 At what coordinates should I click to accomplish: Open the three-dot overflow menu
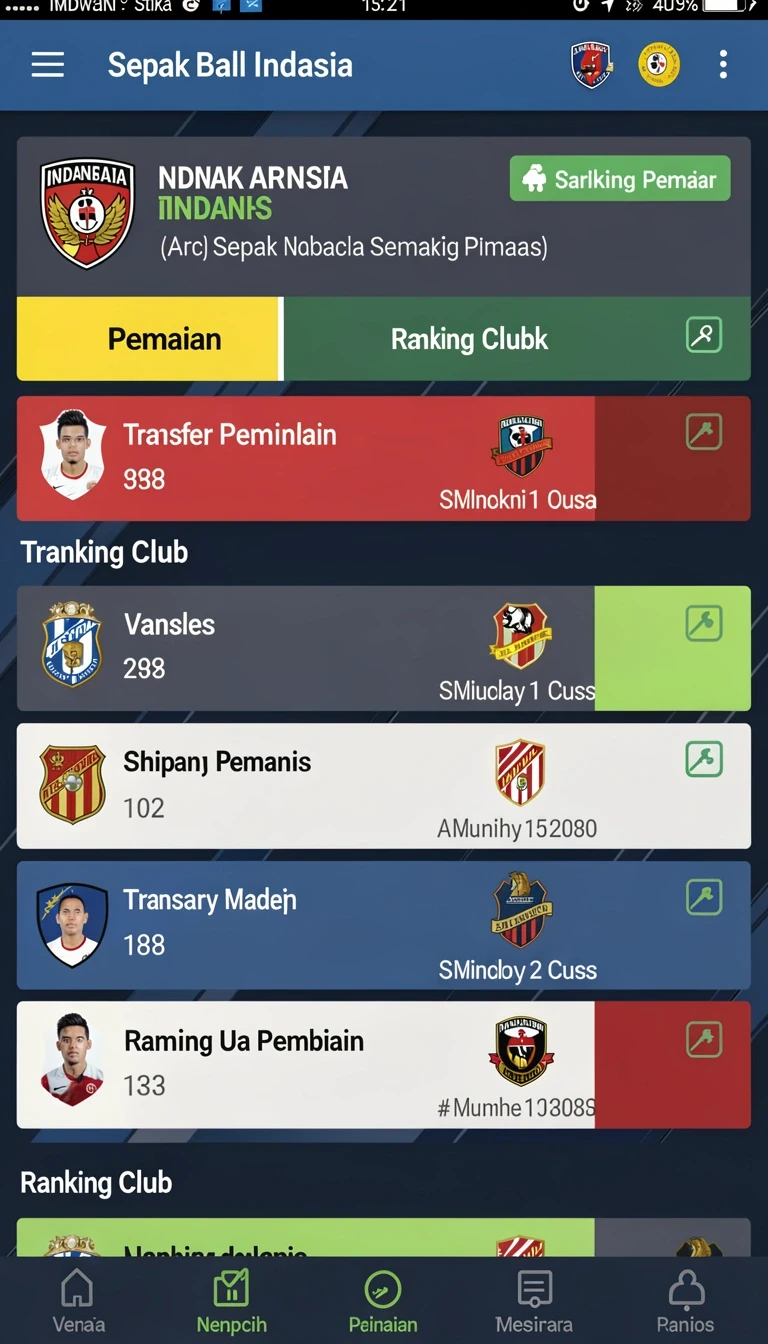click(x=723, y=65)
